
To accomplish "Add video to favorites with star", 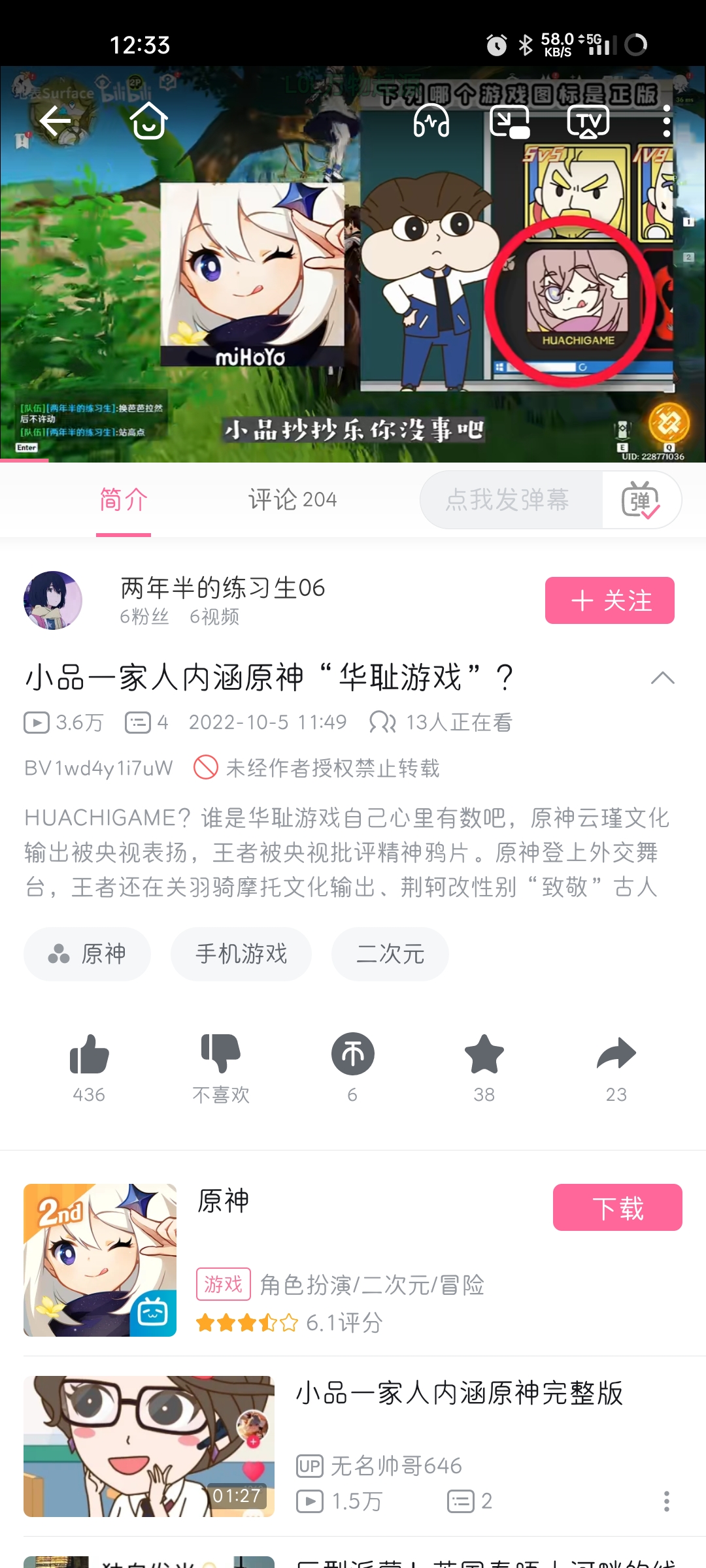I will [x=484, y=1055].
